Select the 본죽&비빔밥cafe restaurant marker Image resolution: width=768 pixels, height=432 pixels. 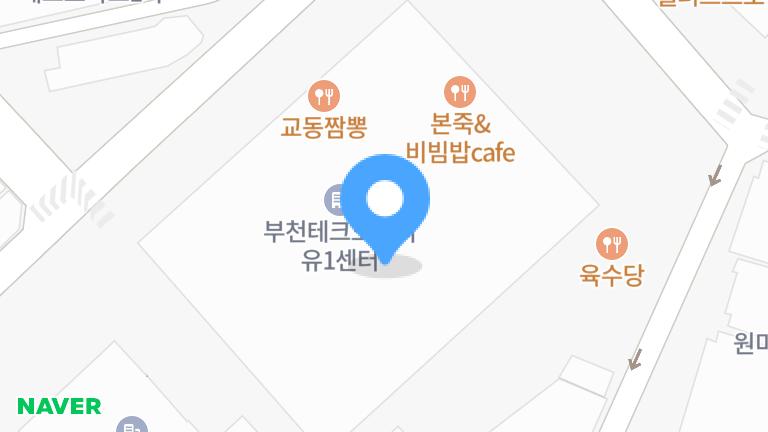[460, 92]
